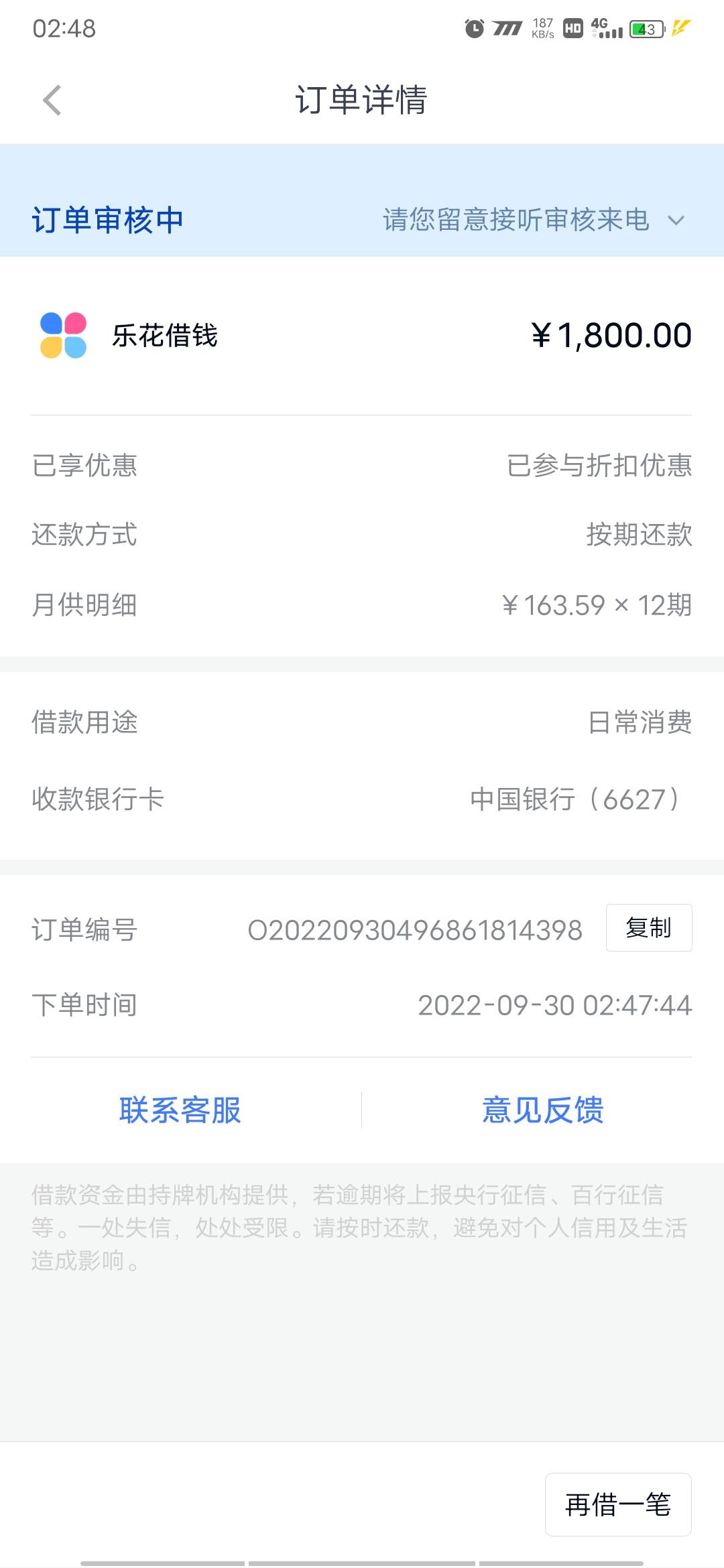Tap 再借一笔 to borrow again
Viewport: 724px width, 1568px height.
[x=618, y=1504]
